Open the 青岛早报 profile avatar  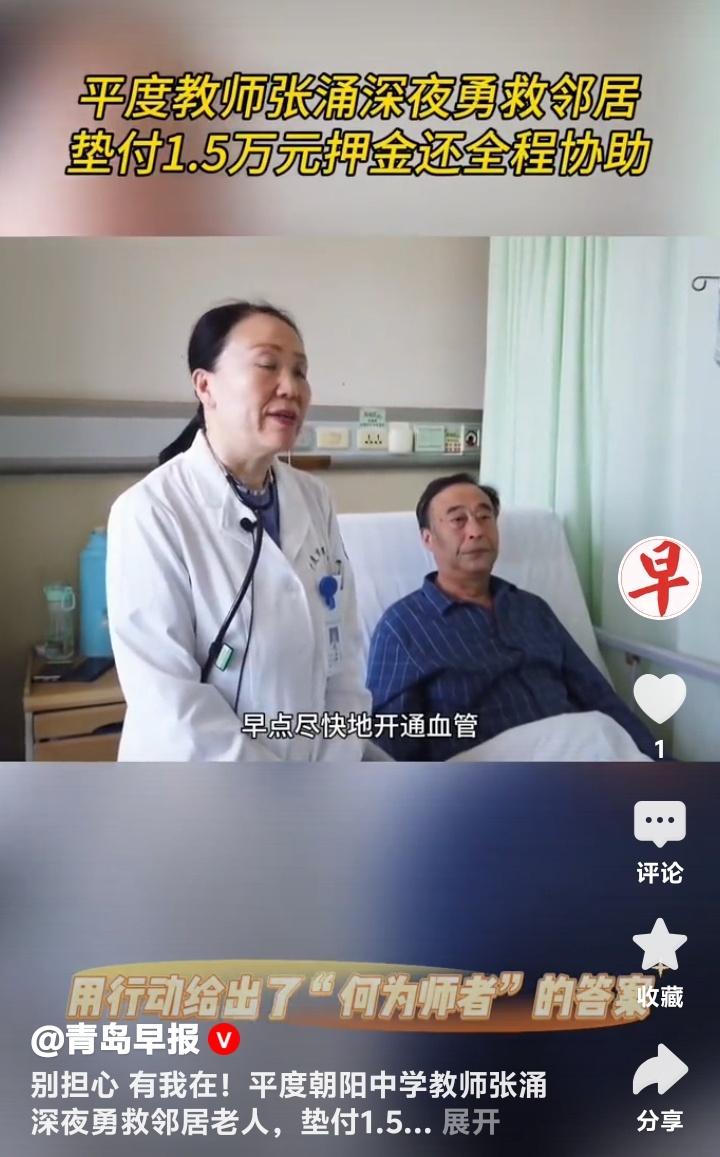(659, 577)
